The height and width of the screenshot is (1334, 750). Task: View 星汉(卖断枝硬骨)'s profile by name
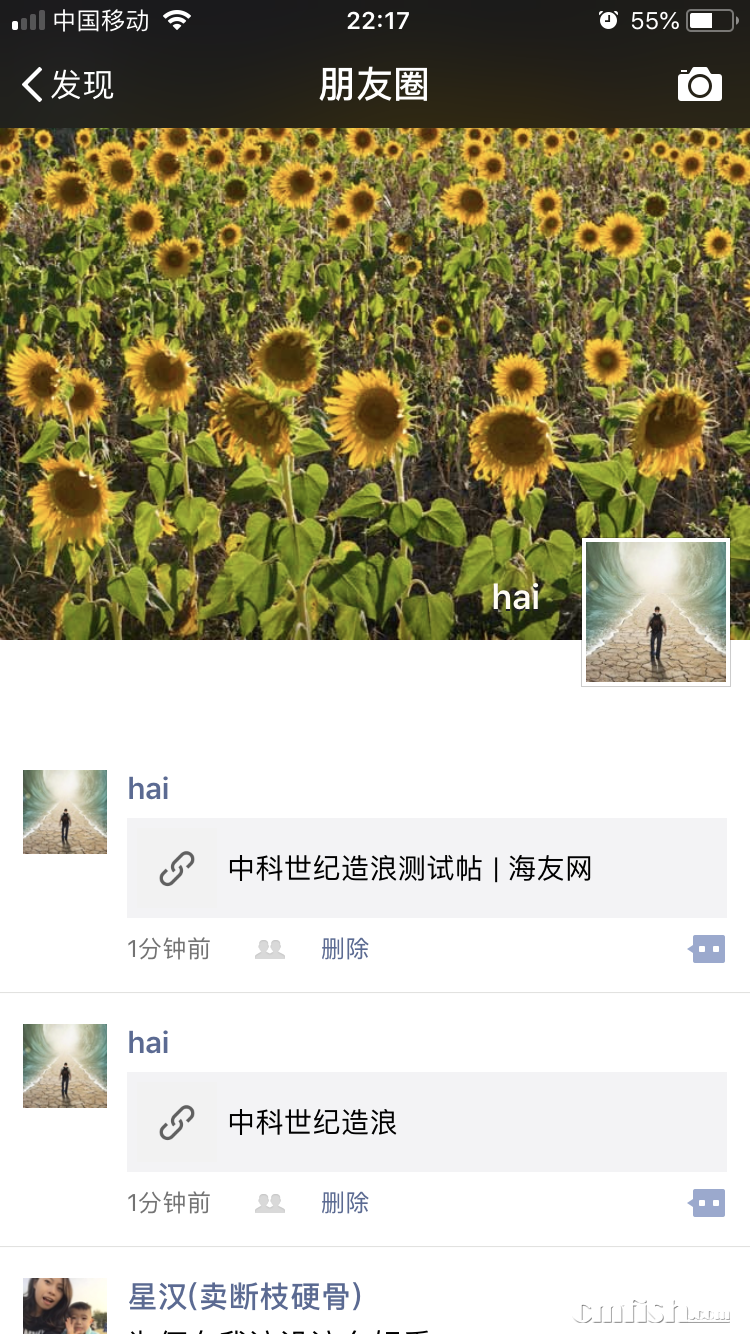tap(245, 1296)
